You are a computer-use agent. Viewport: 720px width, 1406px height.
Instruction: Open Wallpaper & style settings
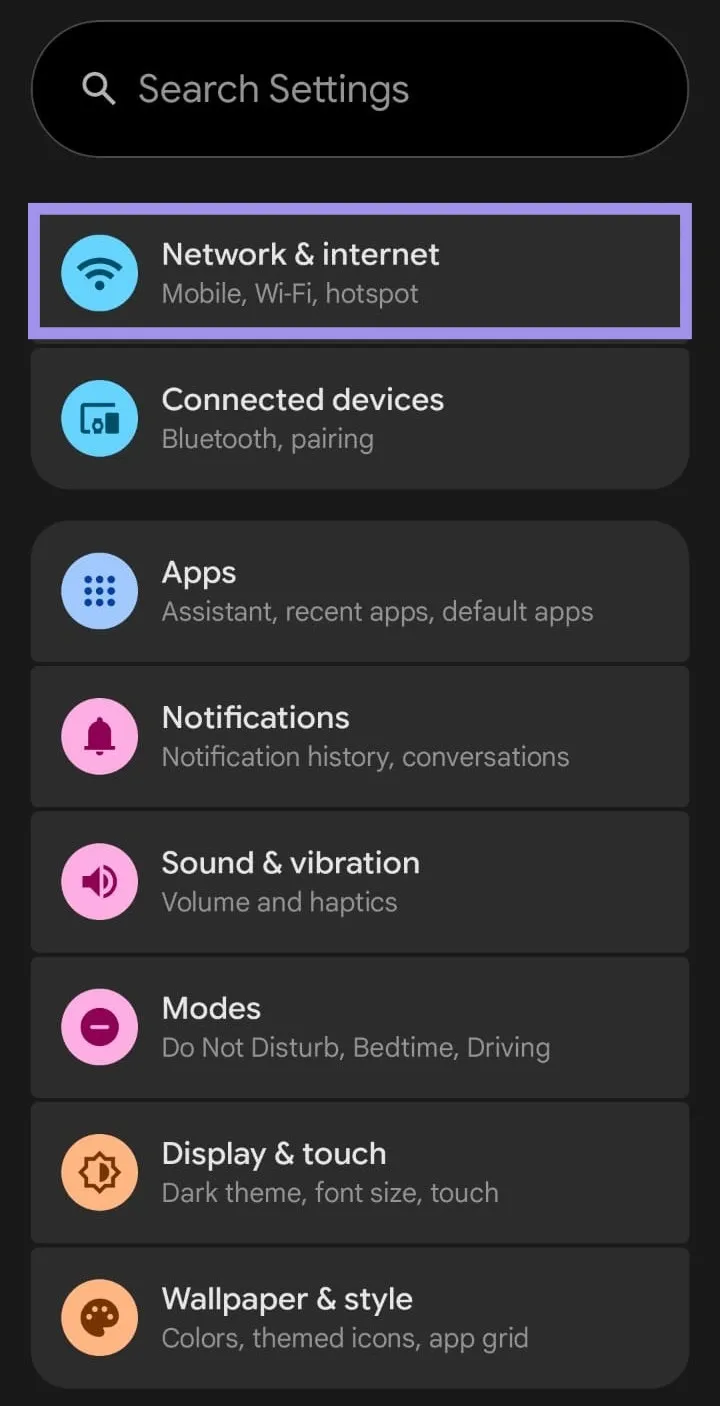click(x=360, y=1317)
